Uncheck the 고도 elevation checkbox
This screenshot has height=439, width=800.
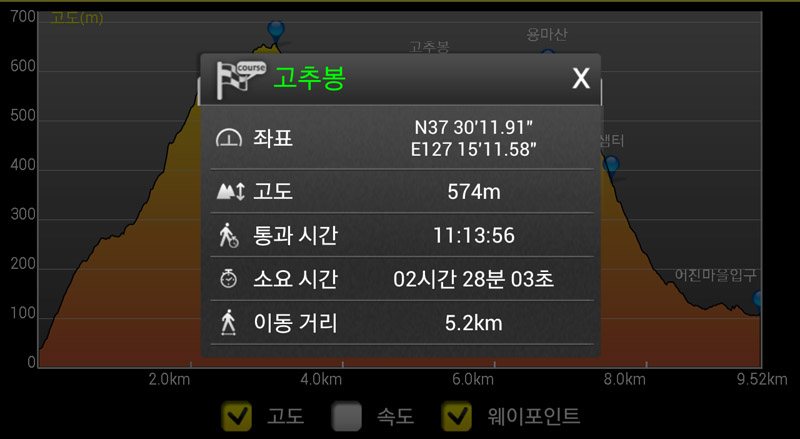pyautogui.click(x=237, y=416)
